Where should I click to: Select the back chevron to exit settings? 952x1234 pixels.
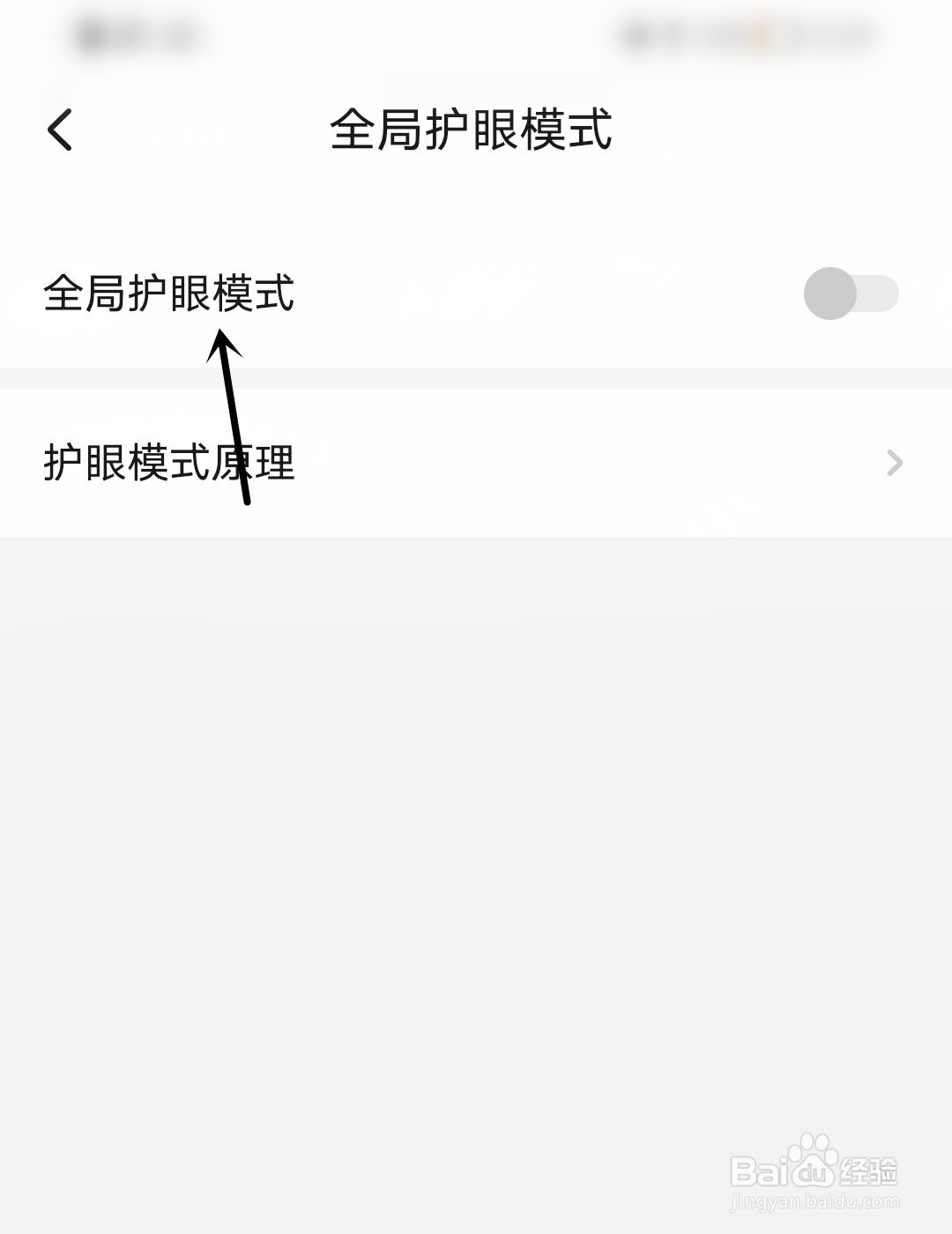click(60, 130)
